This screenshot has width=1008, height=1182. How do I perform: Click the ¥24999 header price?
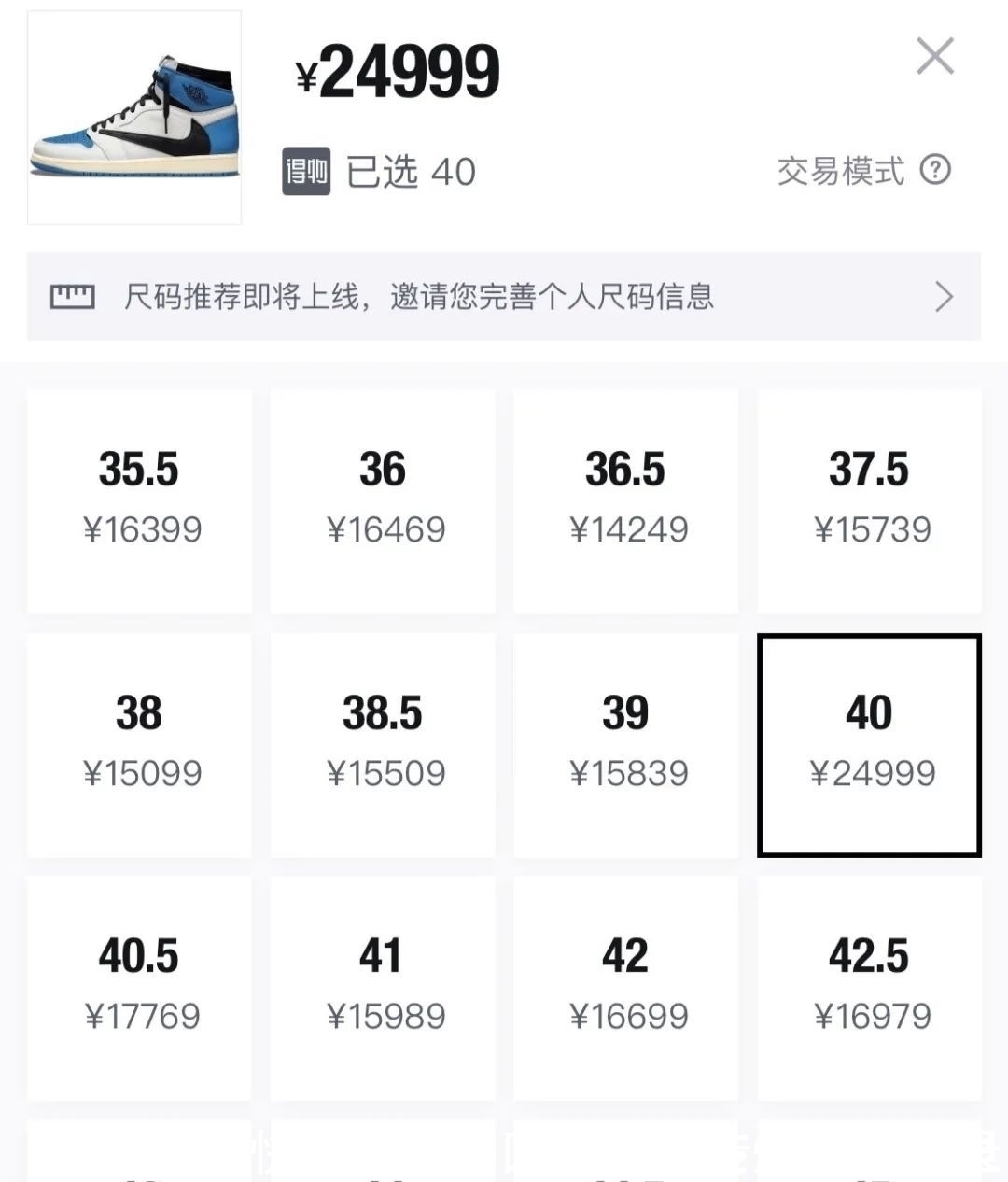(x=401, y=70)
